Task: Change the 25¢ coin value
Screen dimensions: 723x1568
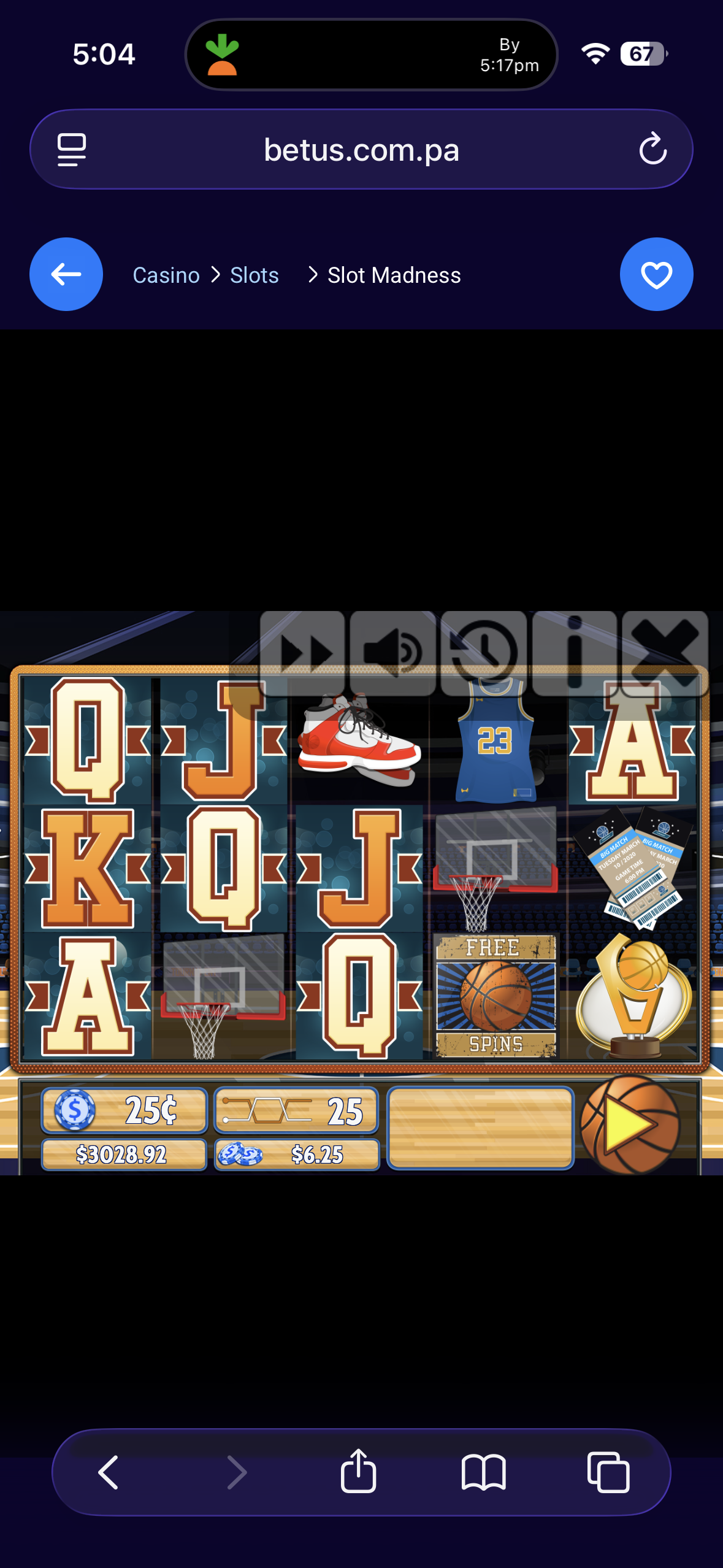Action: (x=124, y=1110)
